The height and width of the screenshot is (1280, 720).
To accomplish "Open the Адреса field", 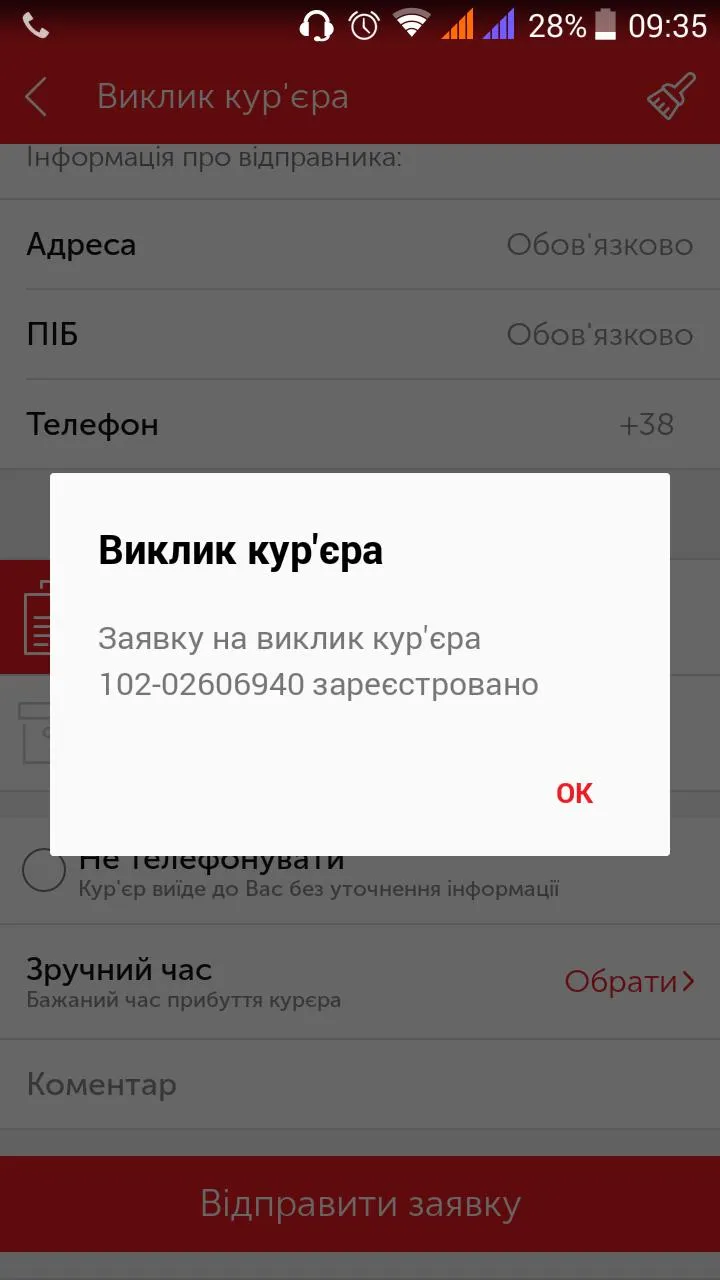I will pyautogui.click(x=360, y=245).
